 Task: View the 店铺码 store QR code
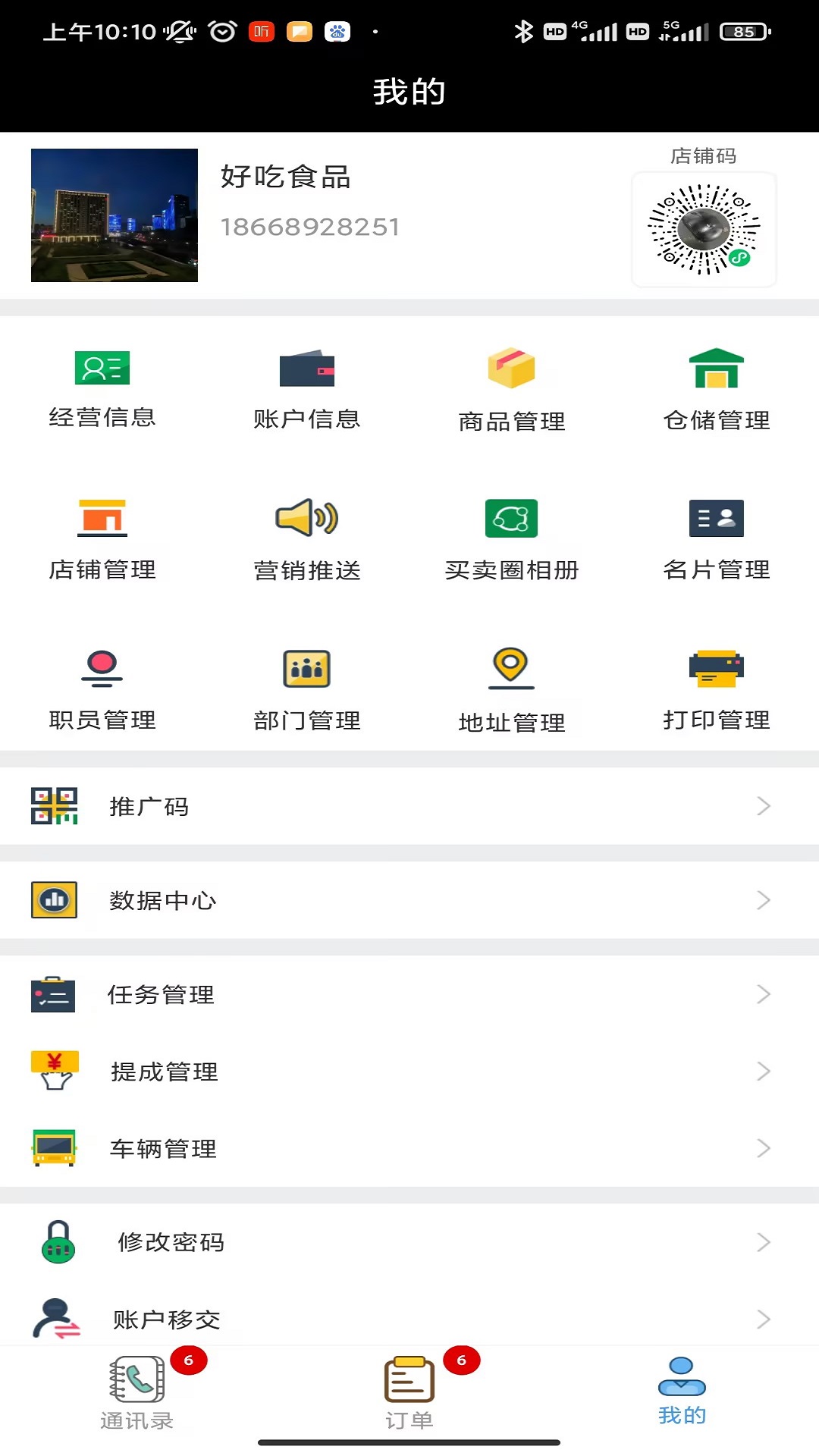point(704,229)
